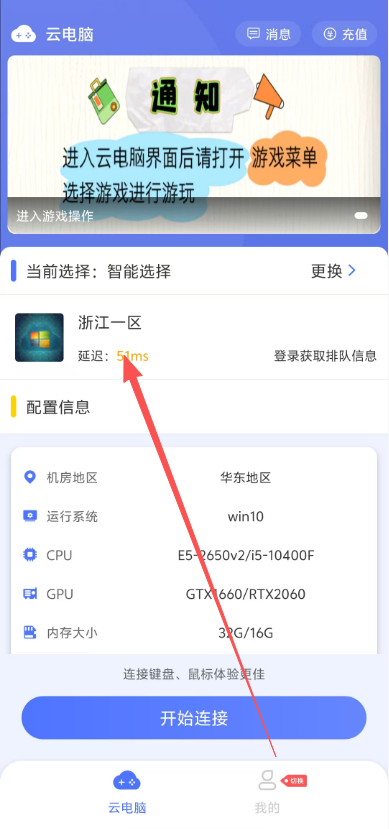Switch to the 云电脑 tab
389x829 pixels.
click(x=127, y=792)
